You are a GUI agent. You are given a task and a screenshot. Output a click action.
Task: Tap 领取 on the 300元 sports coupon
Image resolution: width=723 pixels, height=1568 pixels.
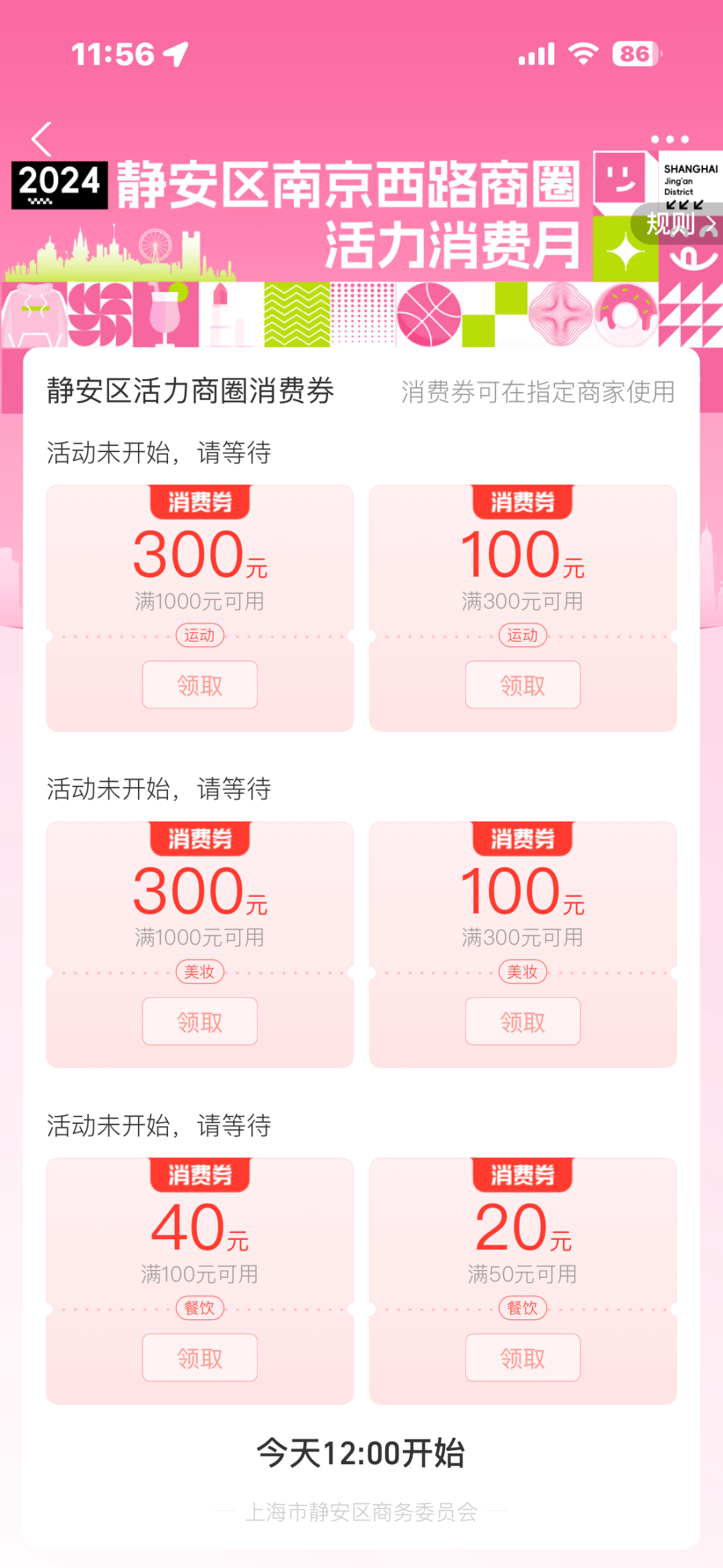(x=199, y=685)
